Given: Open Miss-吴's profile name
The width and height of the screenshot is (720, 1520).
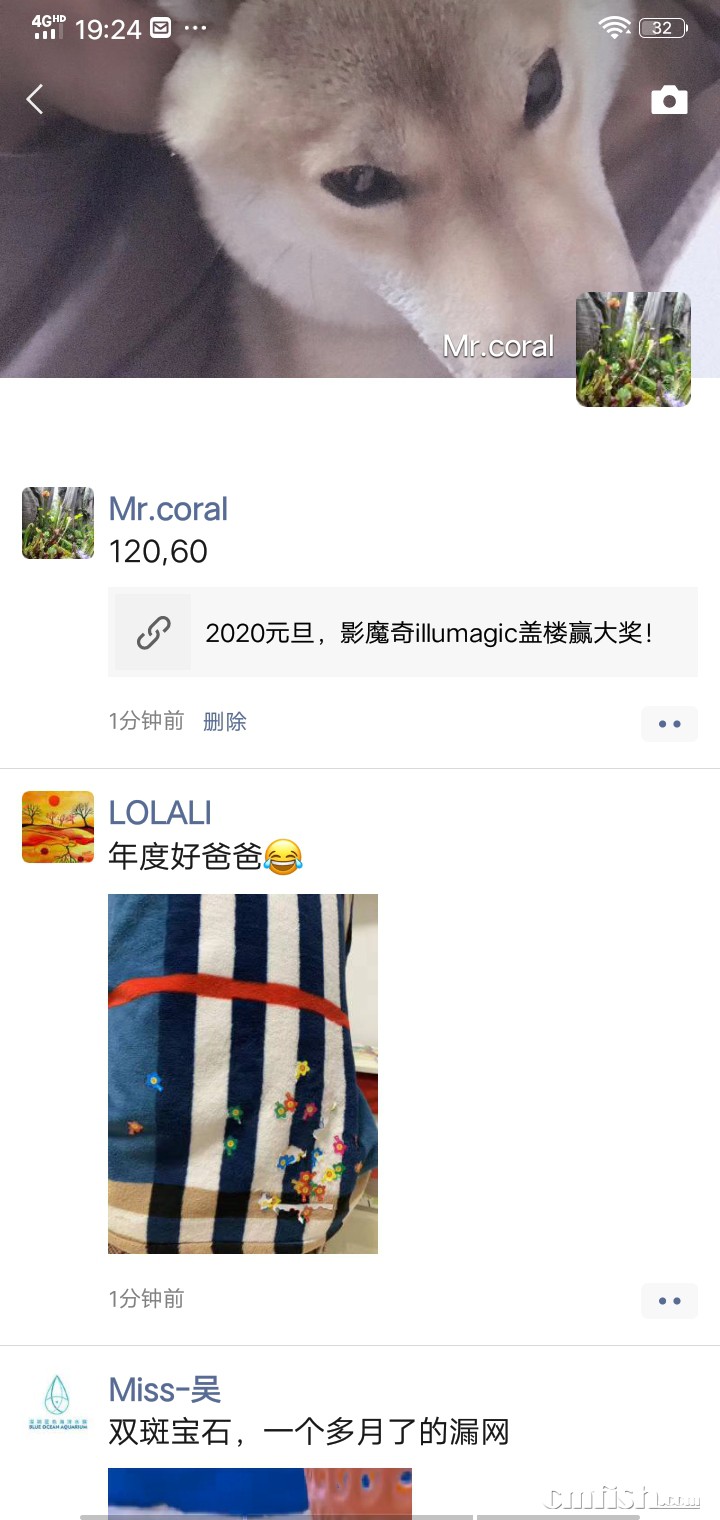Looking at the screenshot, I should [x=165, y=1390].
